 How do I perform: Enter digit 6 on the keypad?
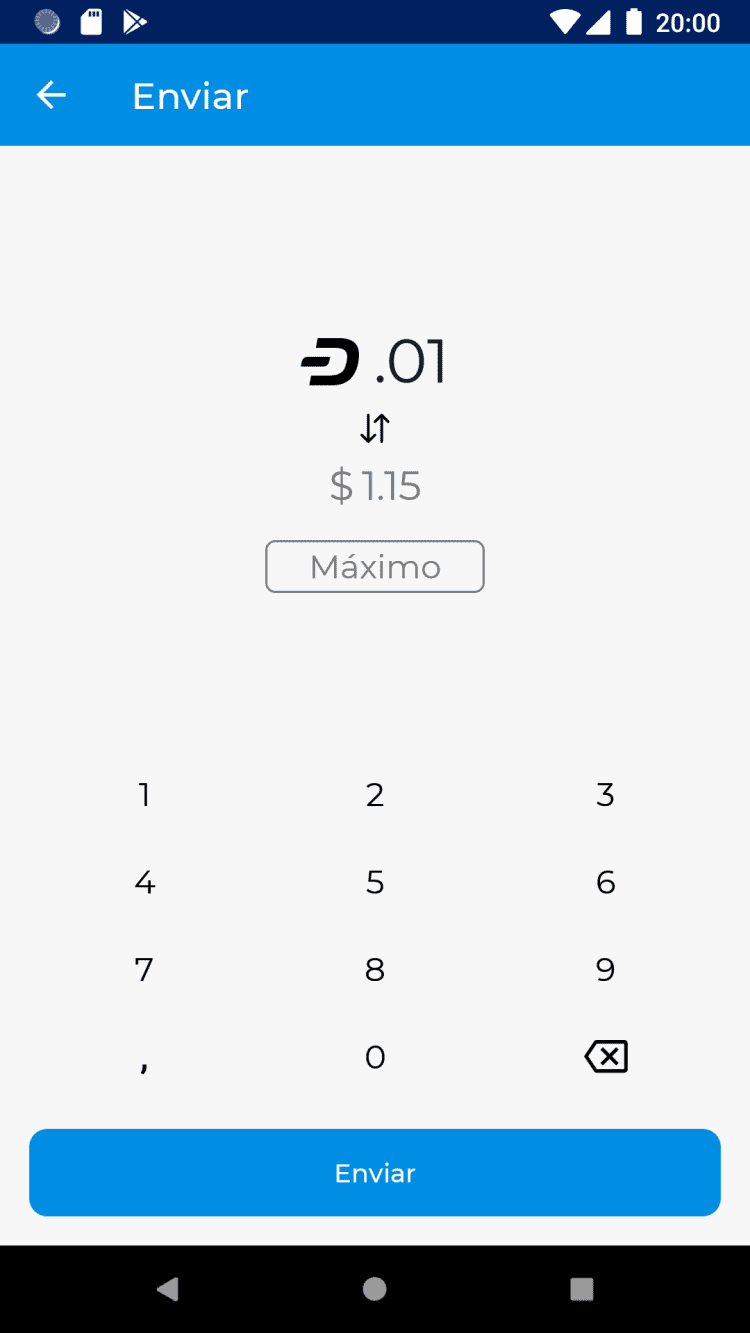605,882
